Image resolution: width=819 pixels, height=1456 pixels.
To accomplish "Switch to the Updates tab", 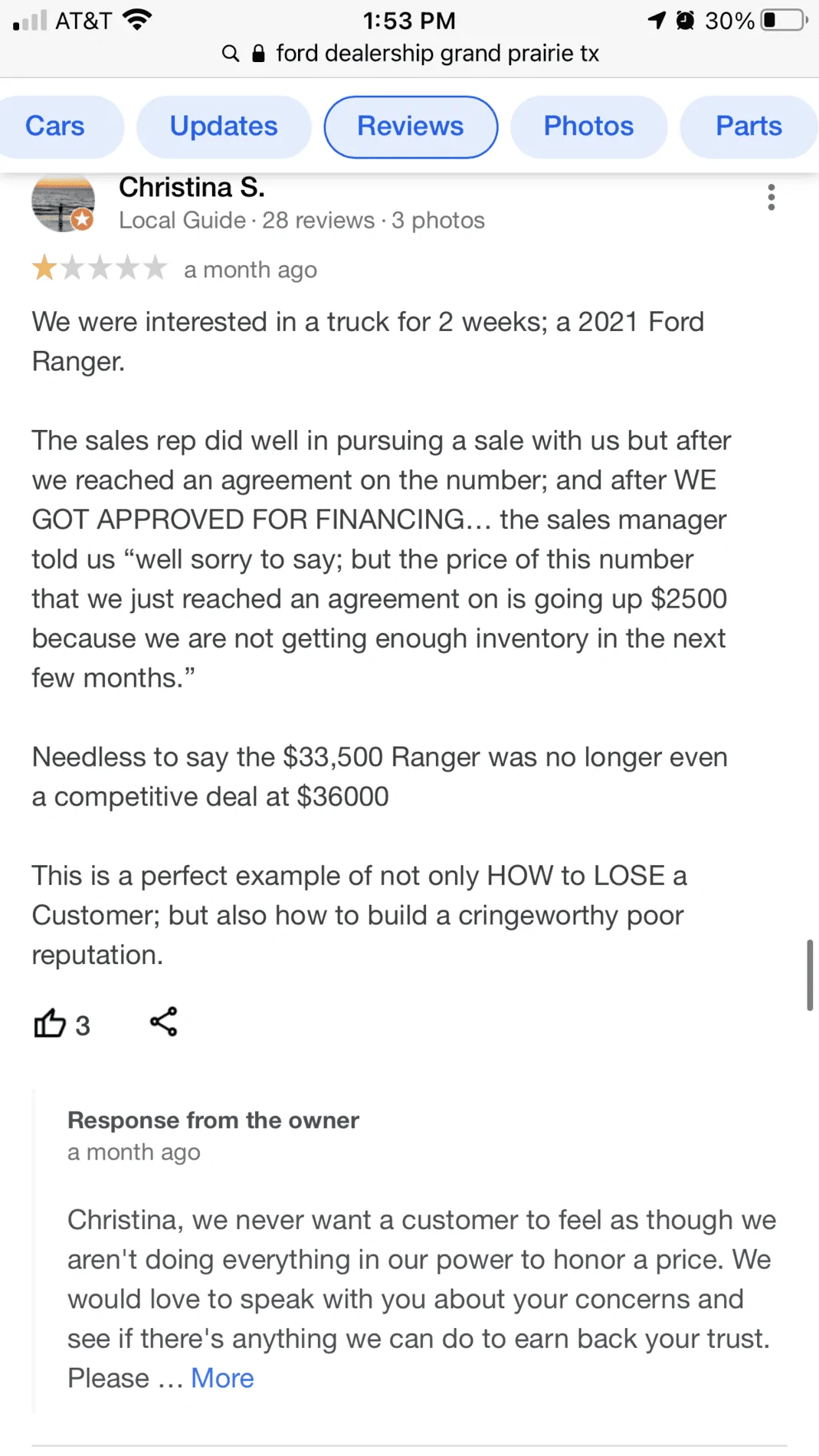I will (x=224, y=126).
